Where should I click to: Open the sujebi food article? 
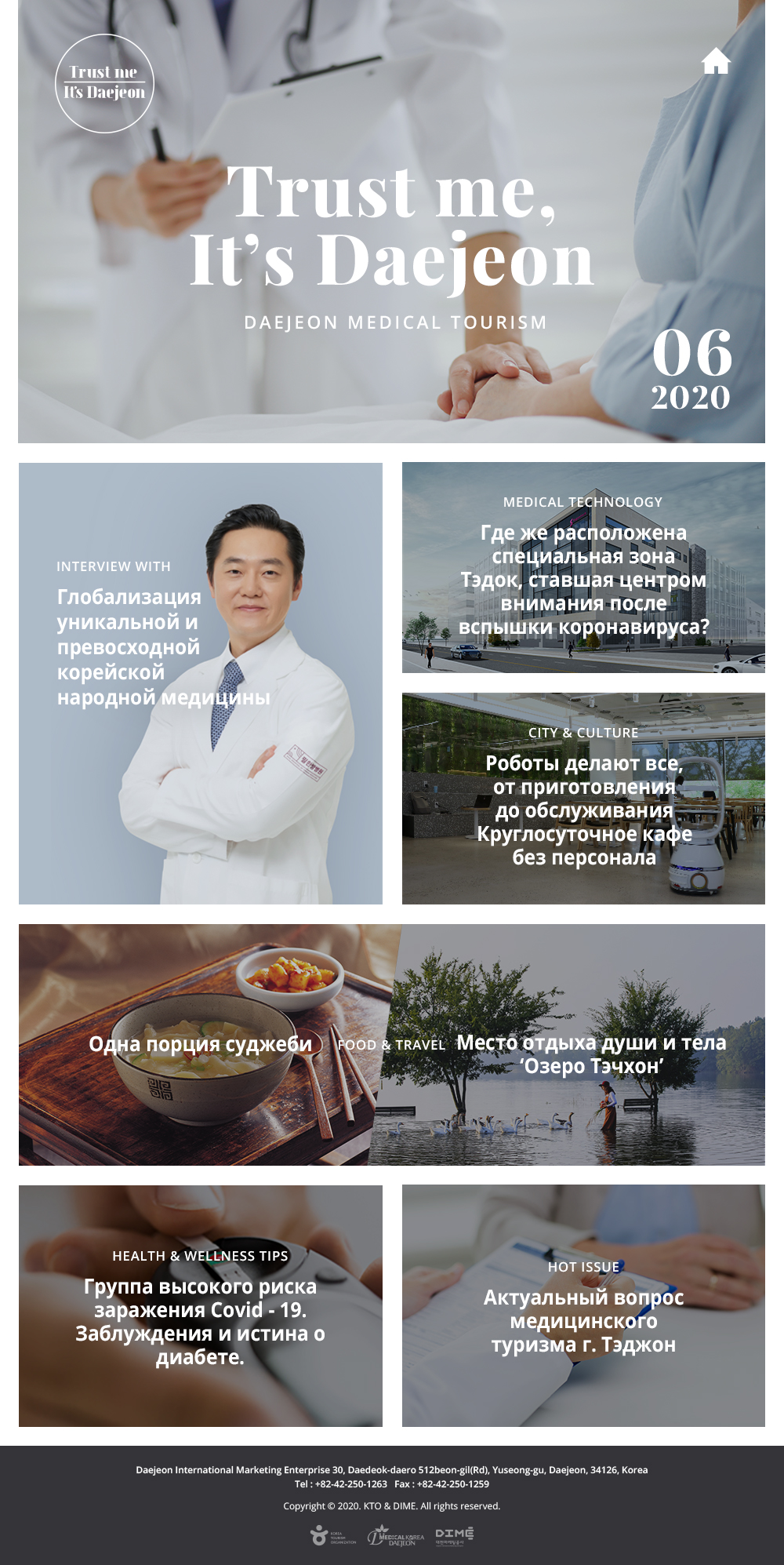click(200, 1044)
